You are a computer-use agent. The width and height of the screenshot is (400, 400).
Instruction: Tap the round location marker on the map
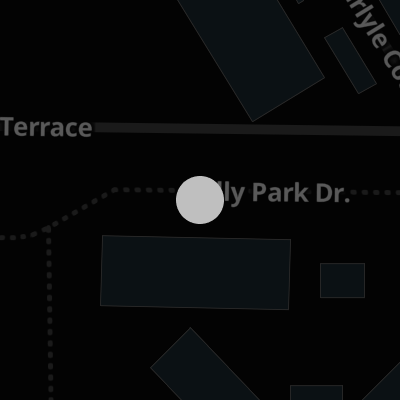200,200
